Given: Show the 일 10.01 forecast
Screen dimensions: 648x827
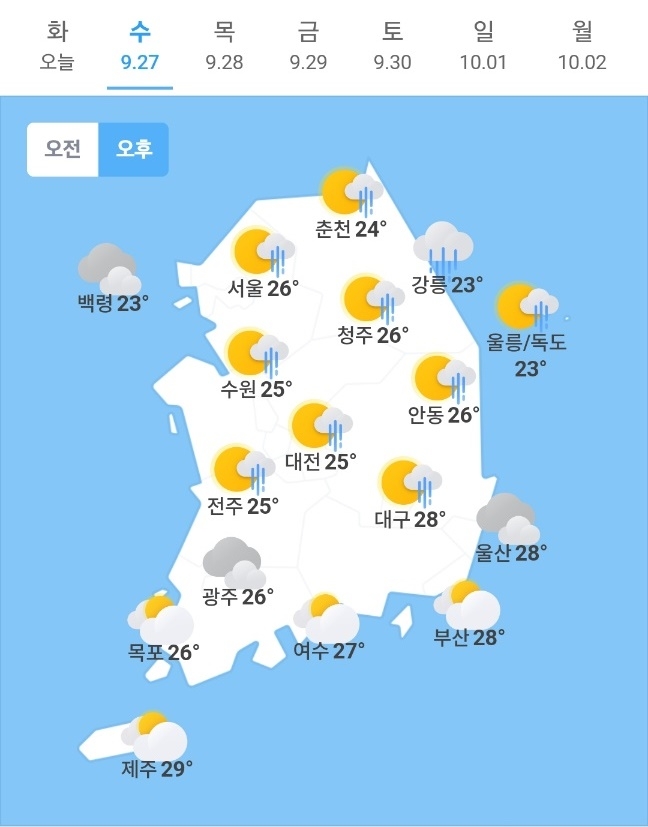Looking at the screenshot, I should point(483,45).
